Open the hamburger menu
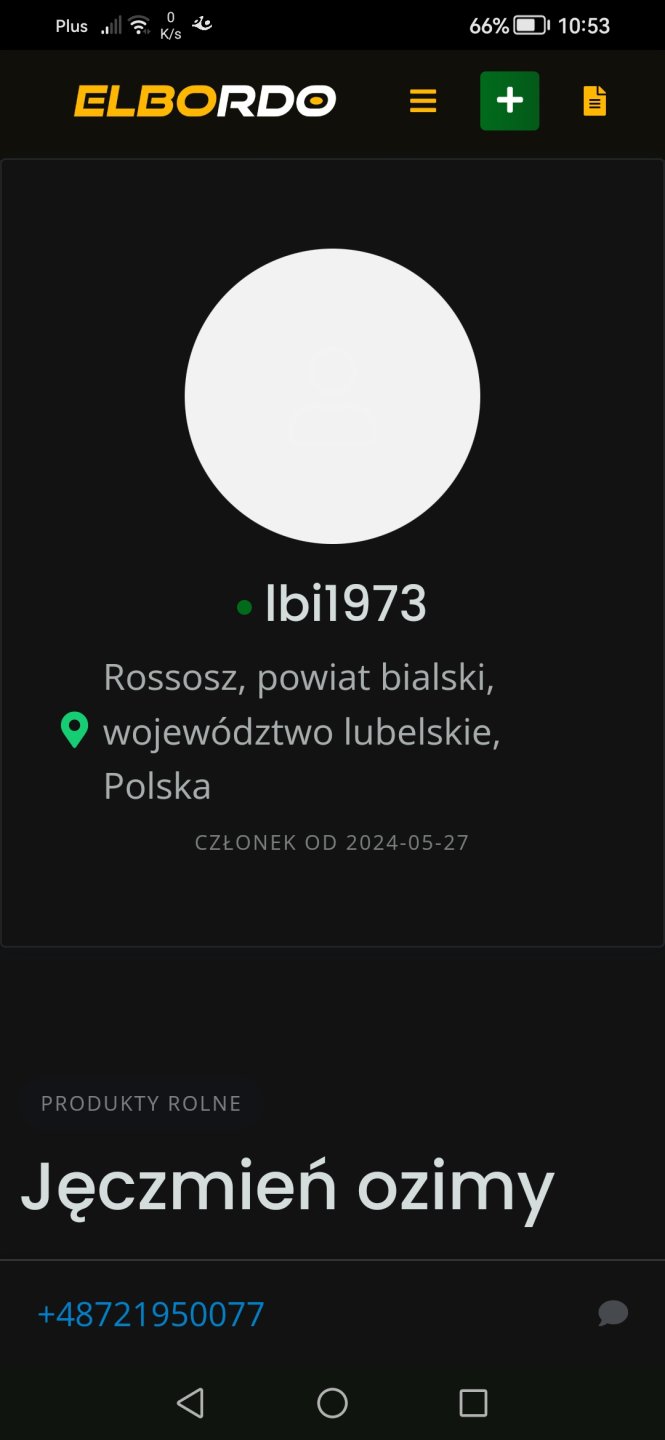Screen dimensions: 665x1440 423,101
